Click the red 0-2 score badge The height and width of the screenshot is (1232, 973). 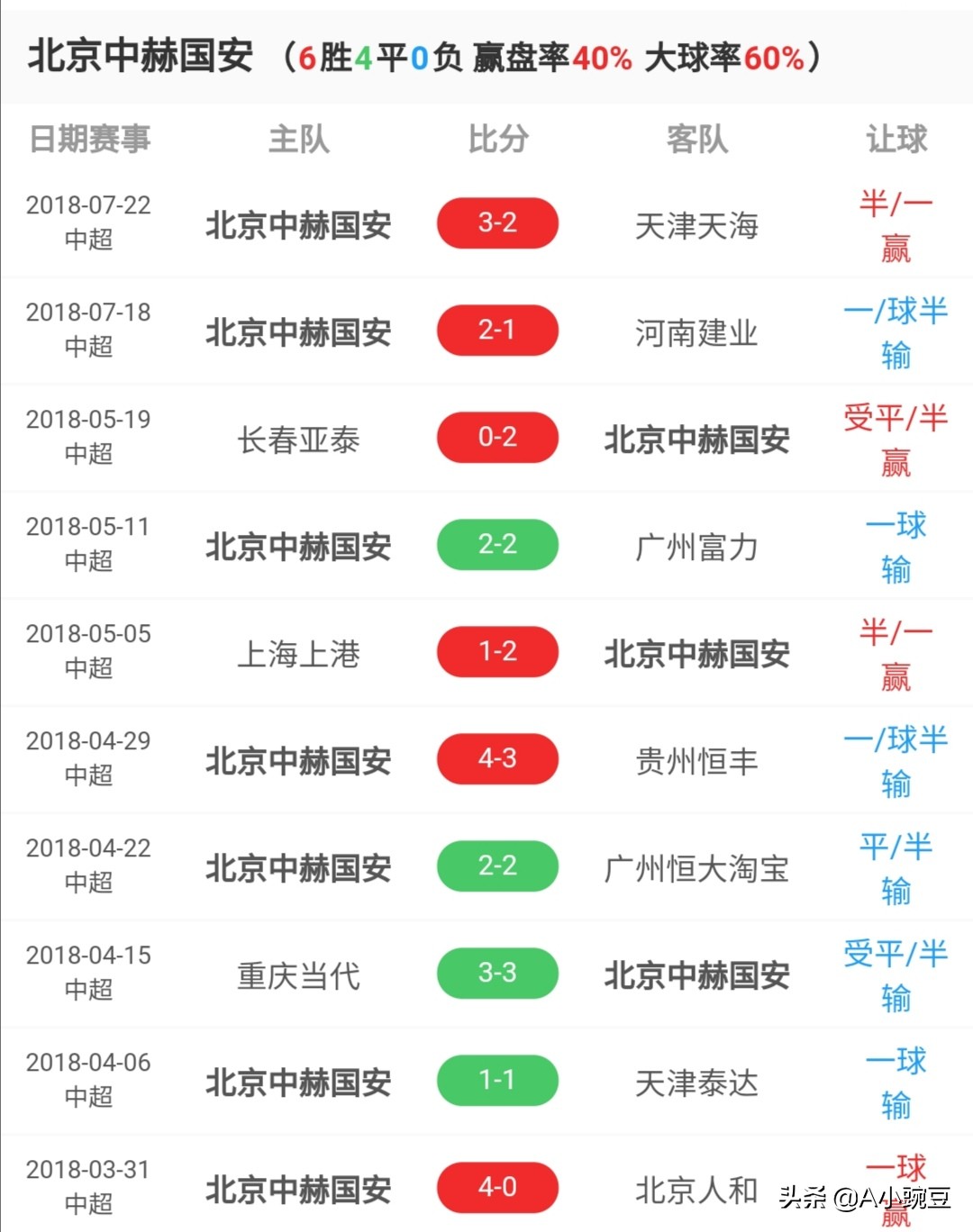click(x=497, y=437)
